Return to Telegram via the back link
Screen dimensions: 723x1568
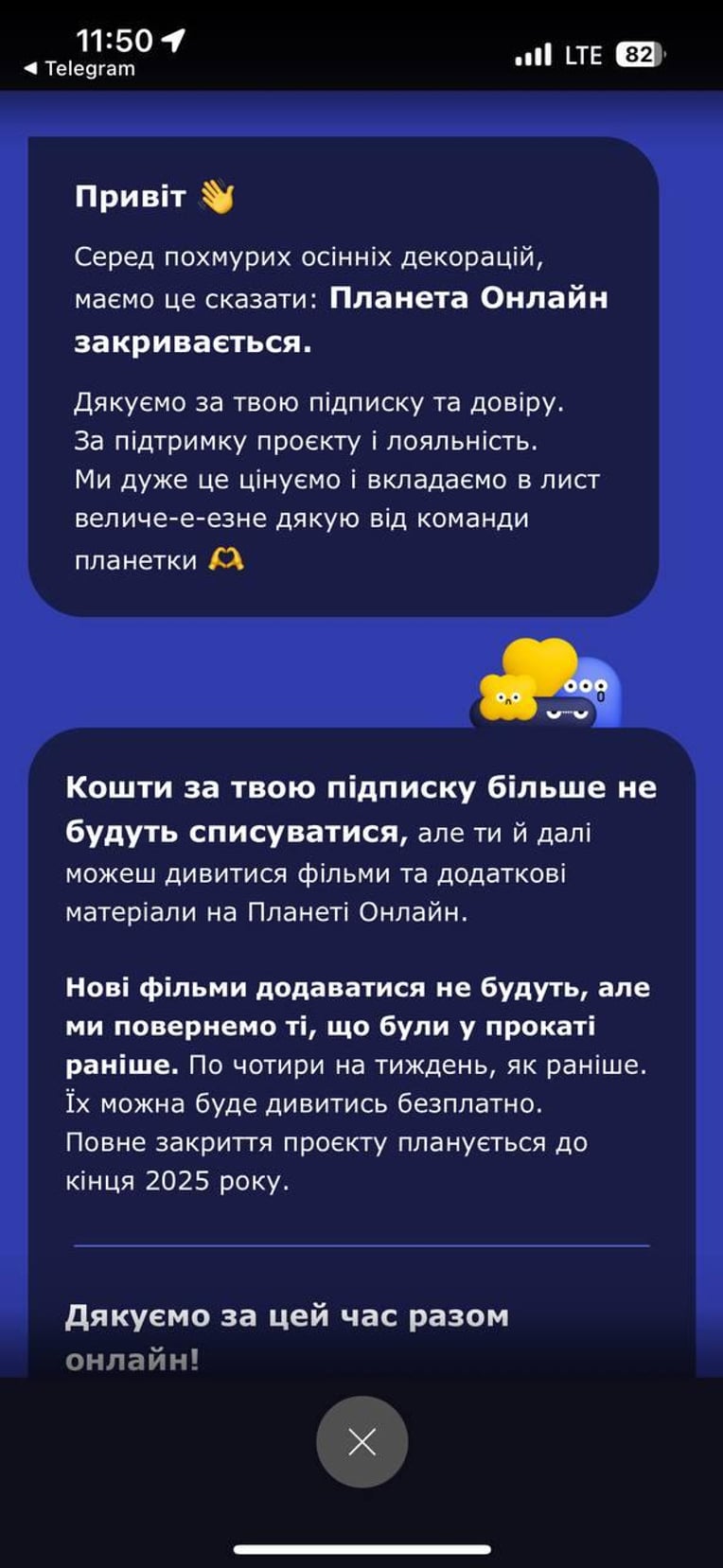point(79,68)
